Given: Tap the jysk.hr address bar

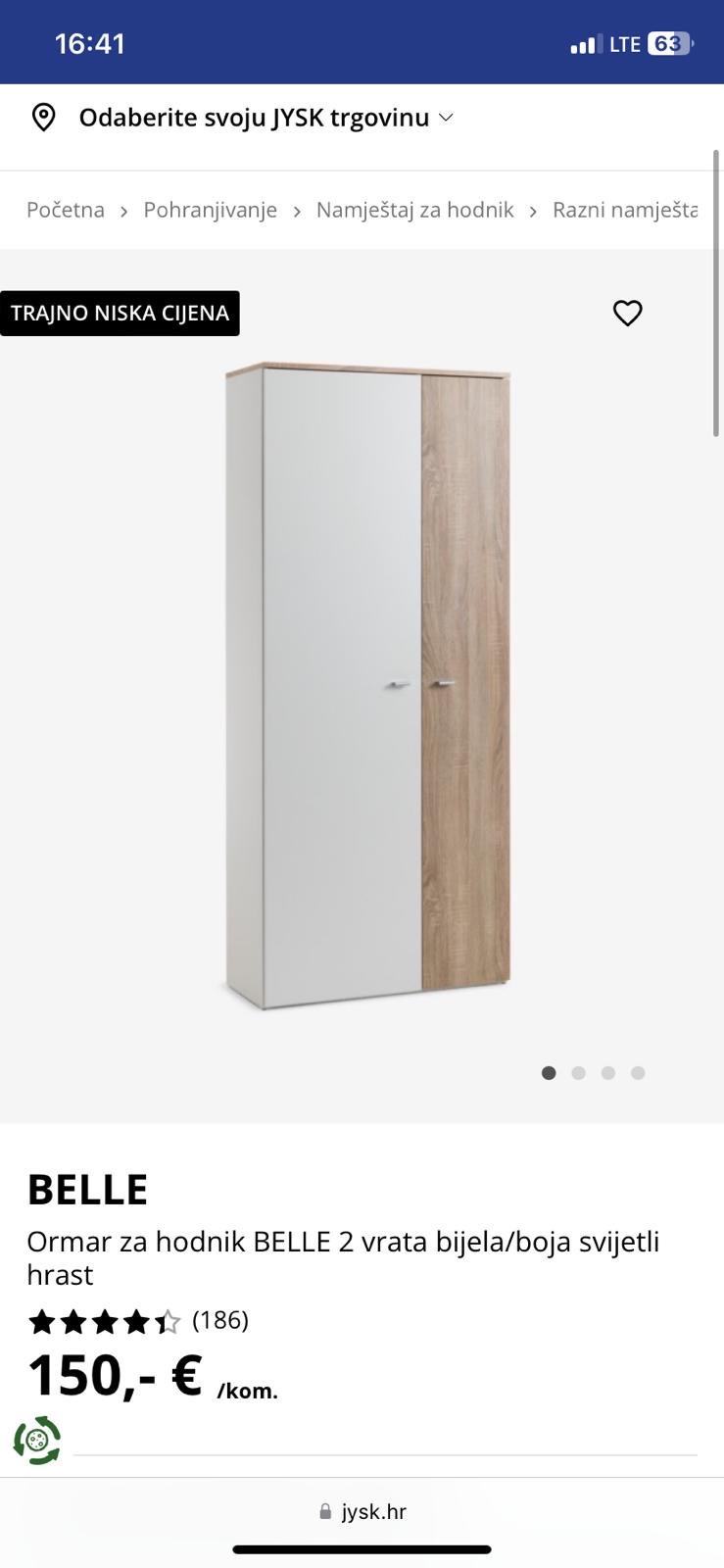Looking at the screenshot, I should tap(362, 1511).
